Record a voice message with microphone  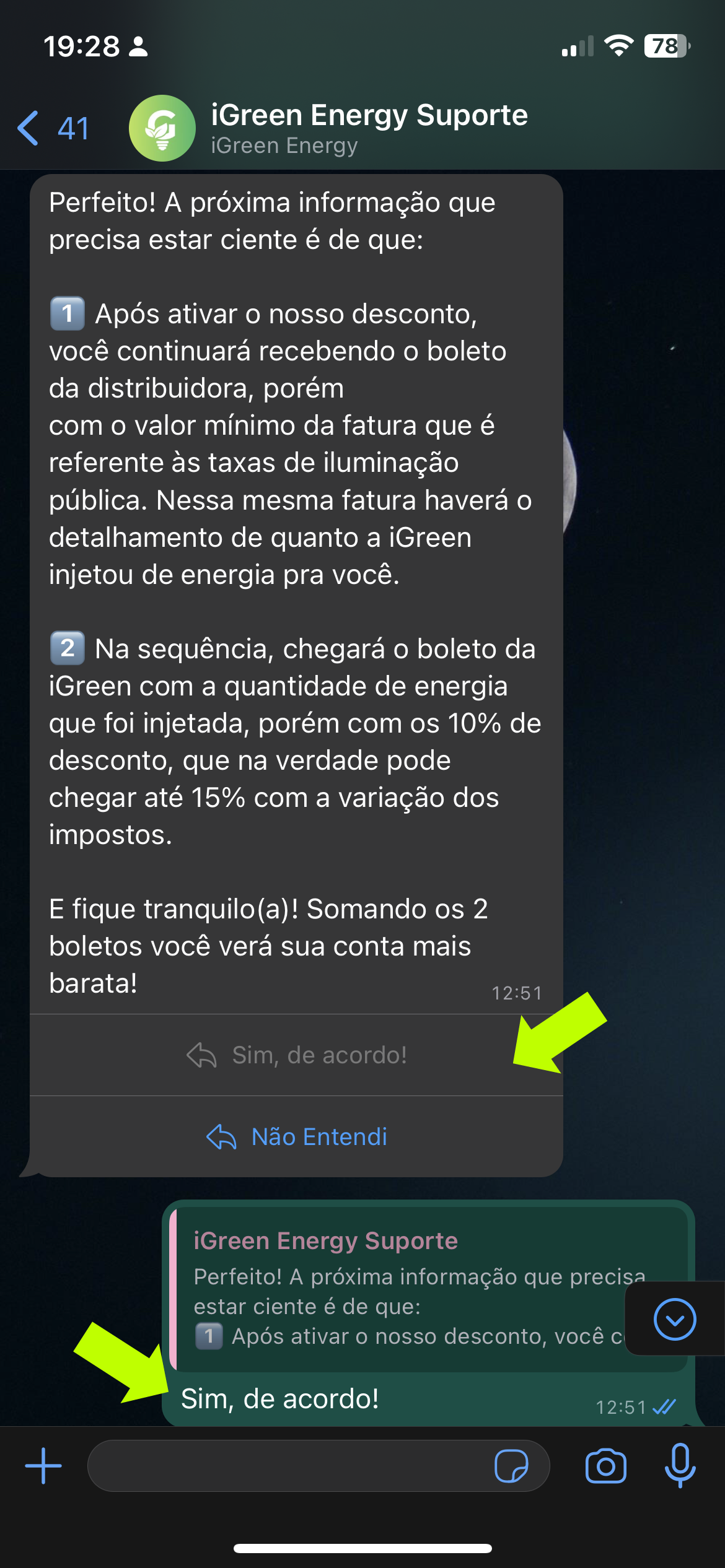pyautogui.click(x=680, y=1466)
